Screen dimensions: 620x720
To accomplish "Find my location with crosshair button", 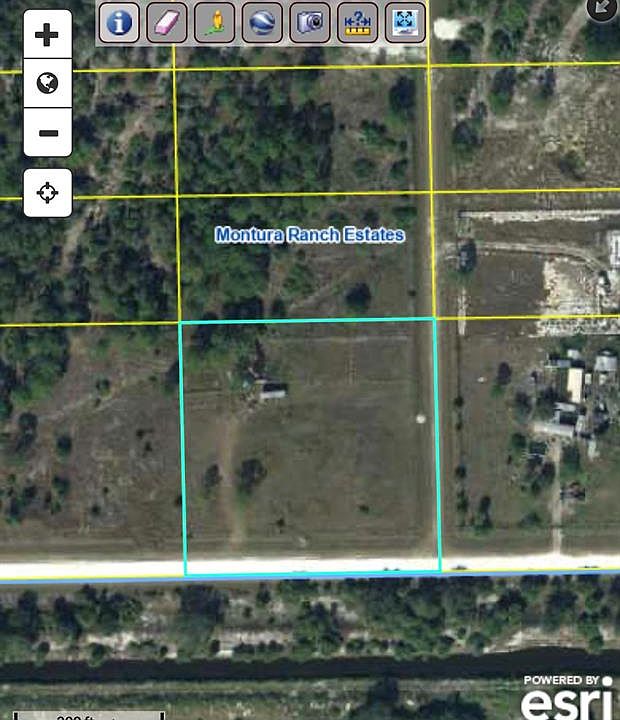I will coord(47,193).
